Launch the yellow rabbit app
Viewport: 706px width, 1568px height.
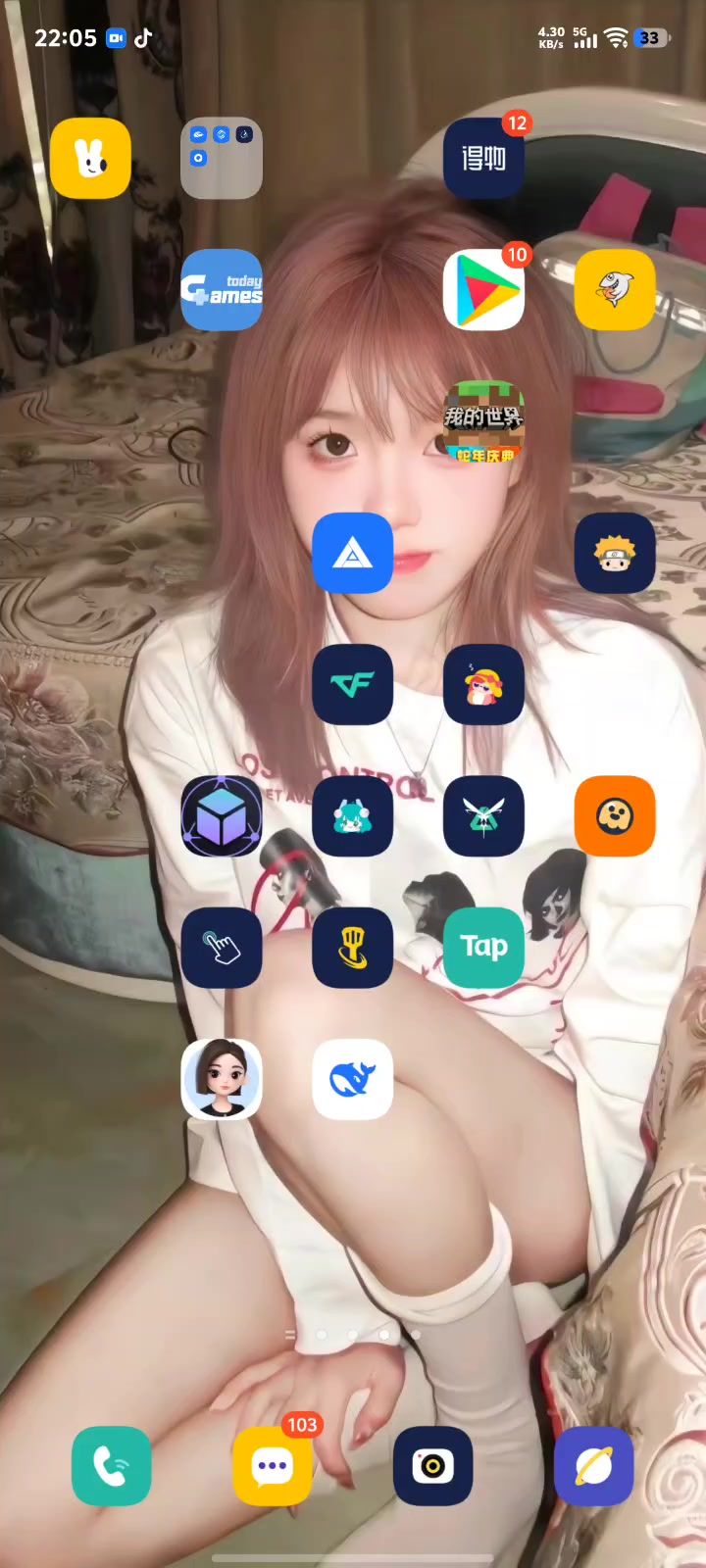[x=90, y=159]
